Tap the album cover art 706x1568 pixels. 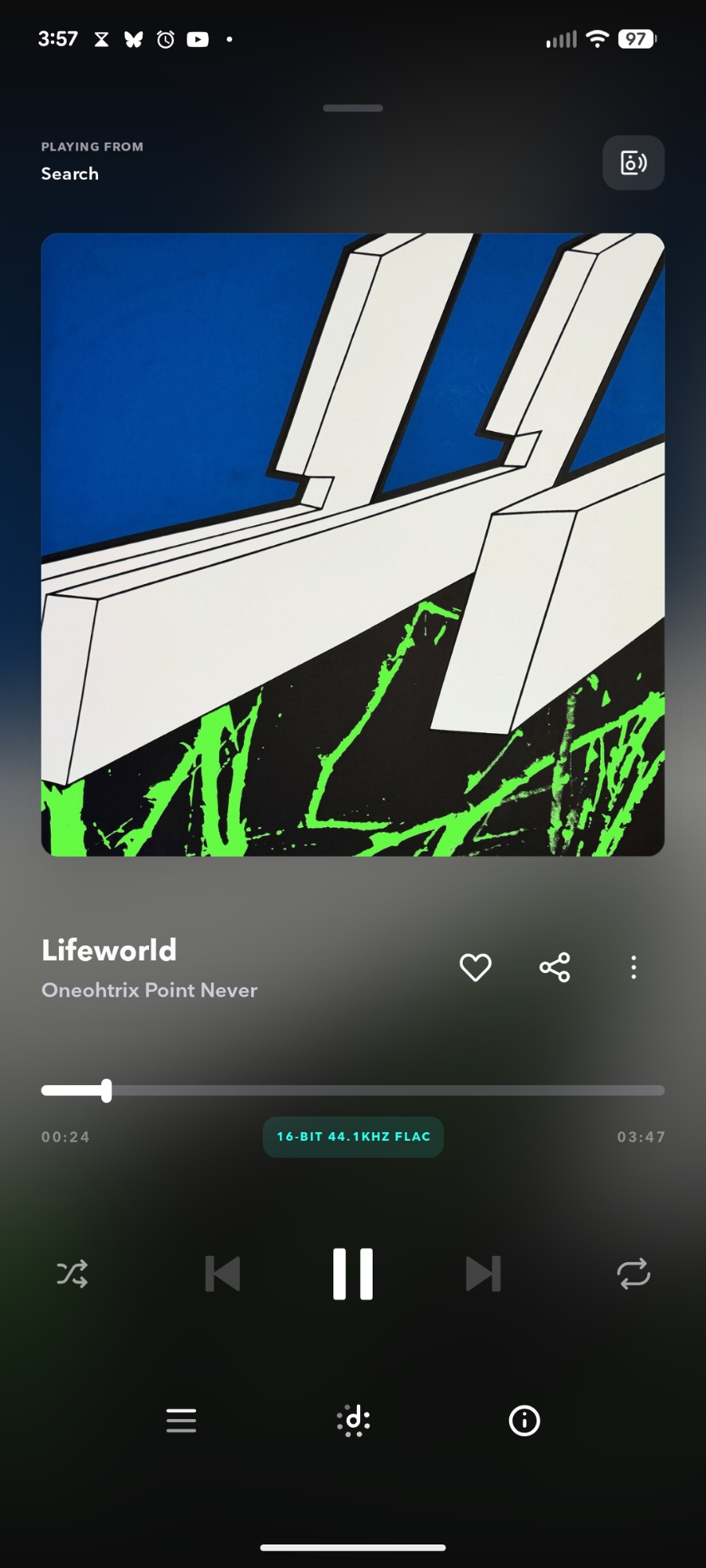353,544
